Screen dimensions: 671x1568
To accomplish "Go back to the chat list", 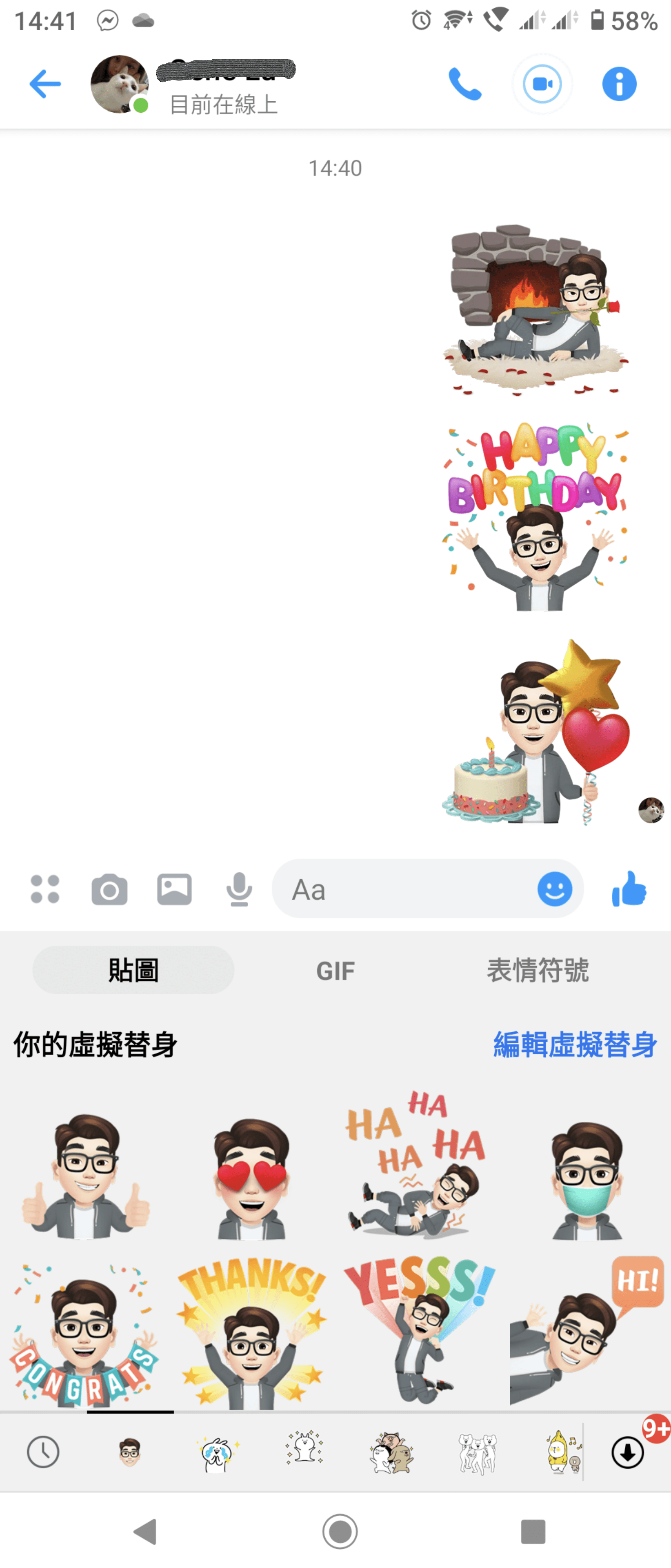I will click(45, 84).
